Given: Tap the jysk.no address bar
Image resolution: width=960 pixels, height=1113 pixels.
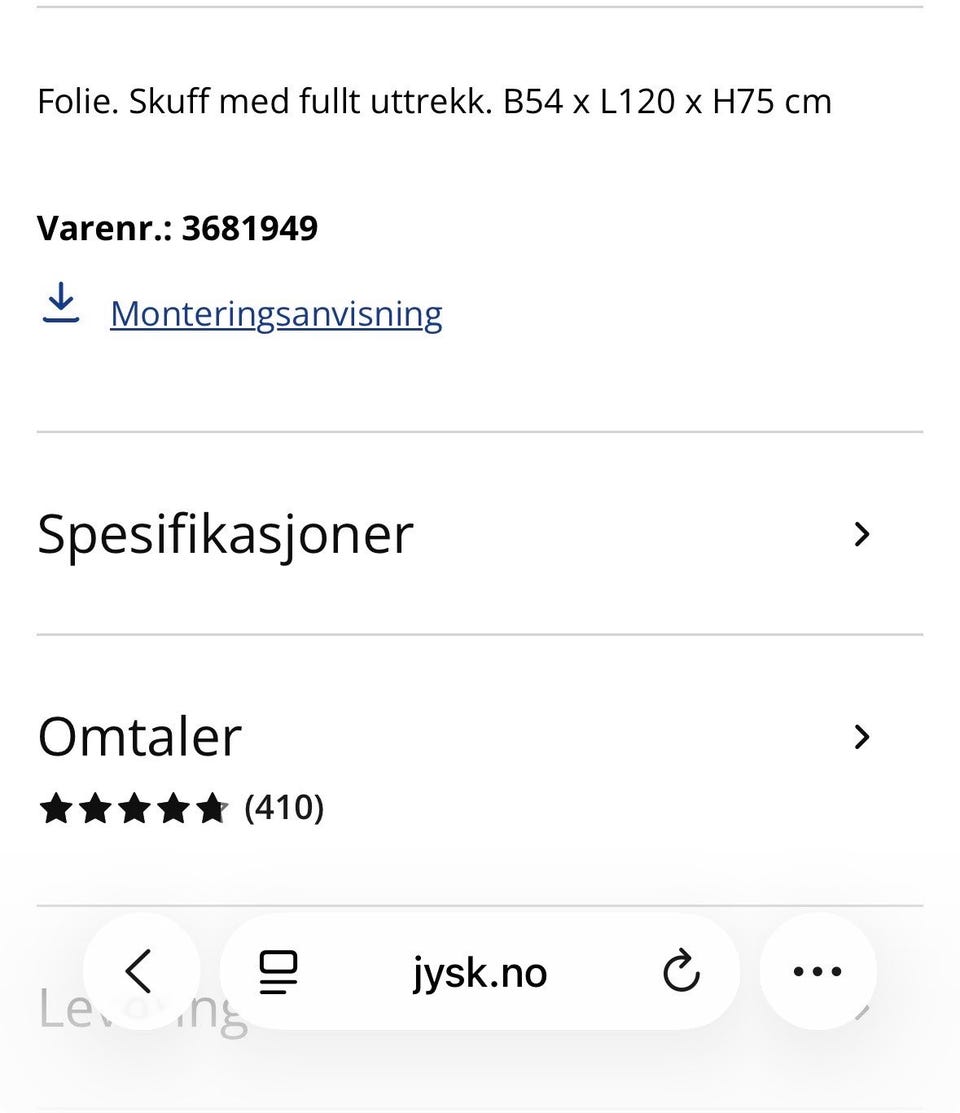Looking at the screenshot, I should coord(480,970).
